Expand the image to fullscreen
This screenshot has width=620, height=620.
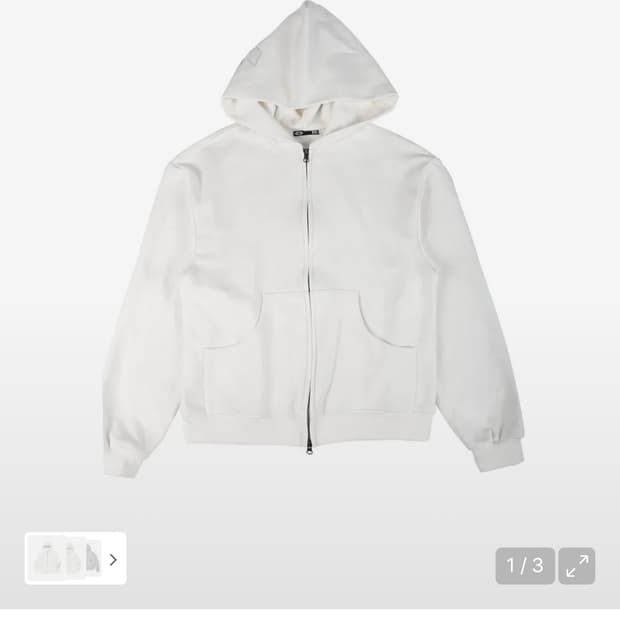576,566
